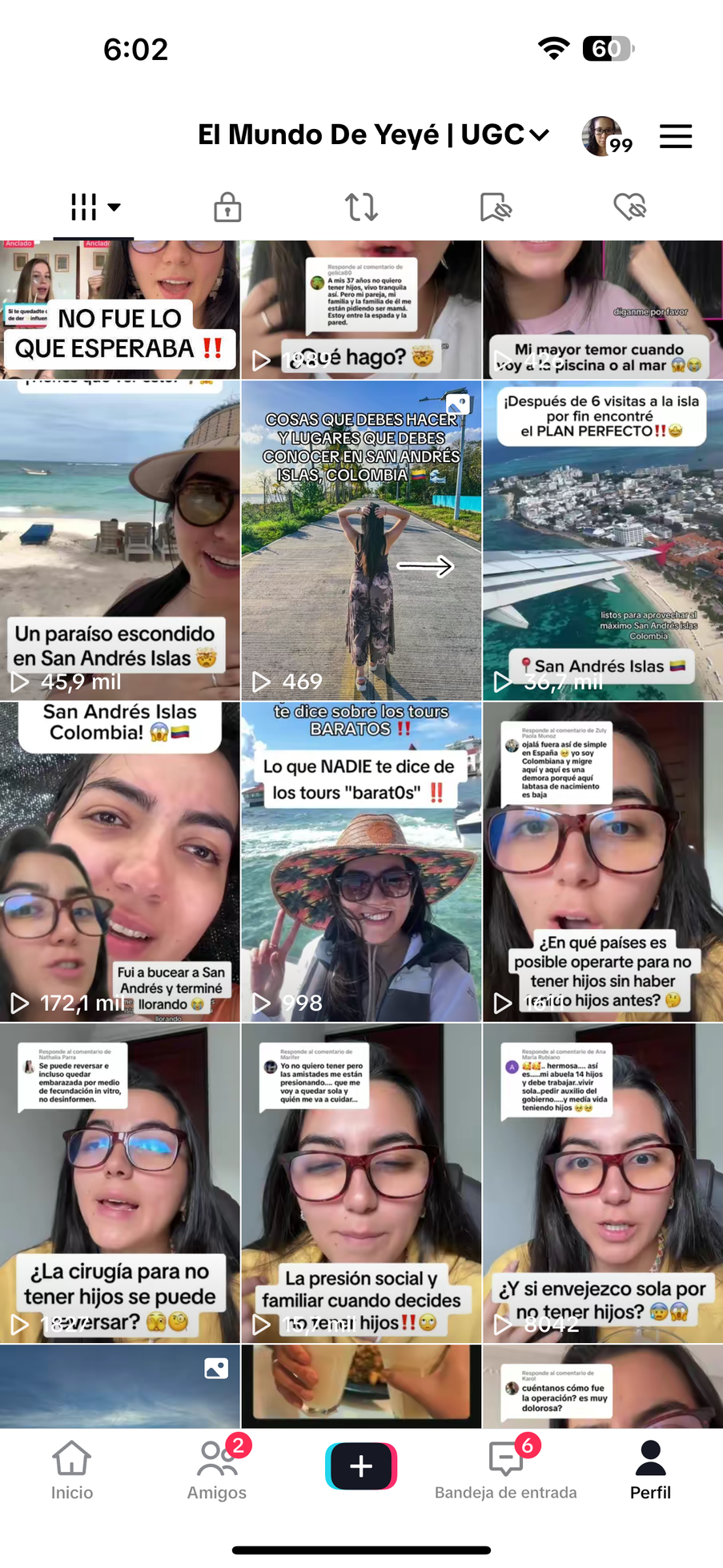Open the 'Cosas que debes hacer' photo post

(x=361, y=541)
